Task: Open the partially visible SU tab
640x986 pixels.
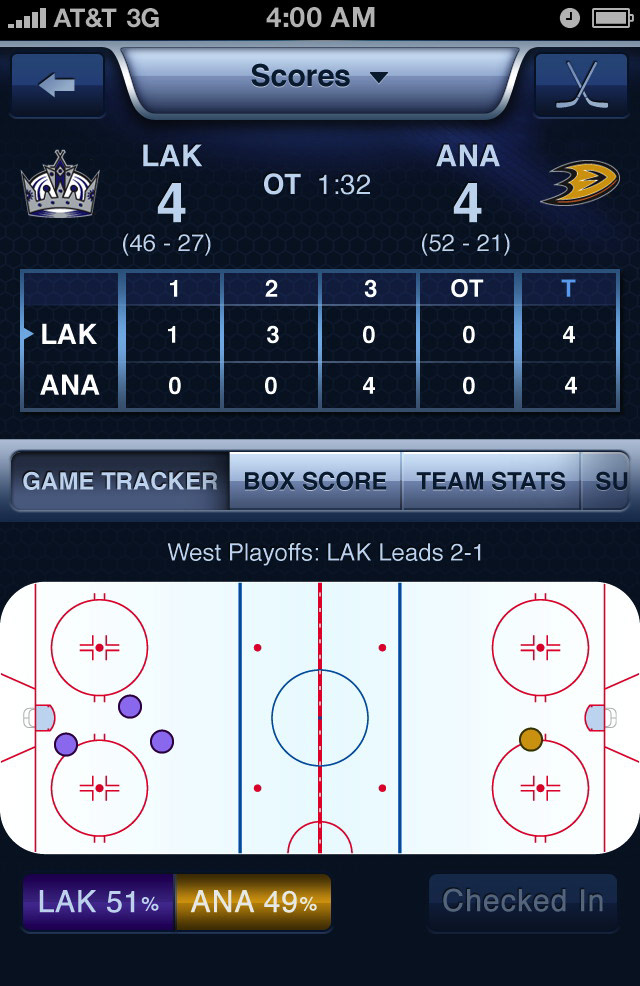Action: (x=611, y=481)
